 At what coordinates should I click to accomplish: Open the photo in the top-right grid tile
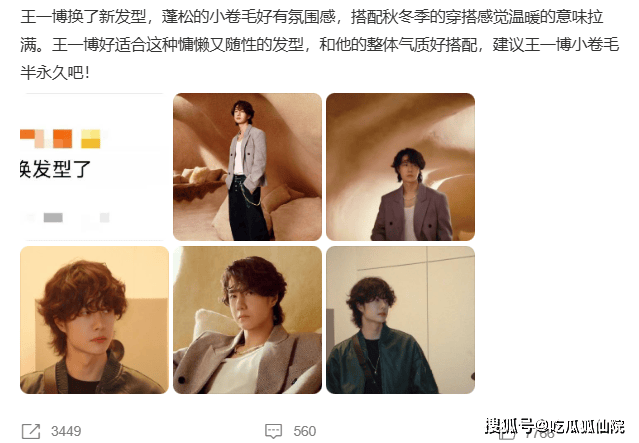click(400, 166)
